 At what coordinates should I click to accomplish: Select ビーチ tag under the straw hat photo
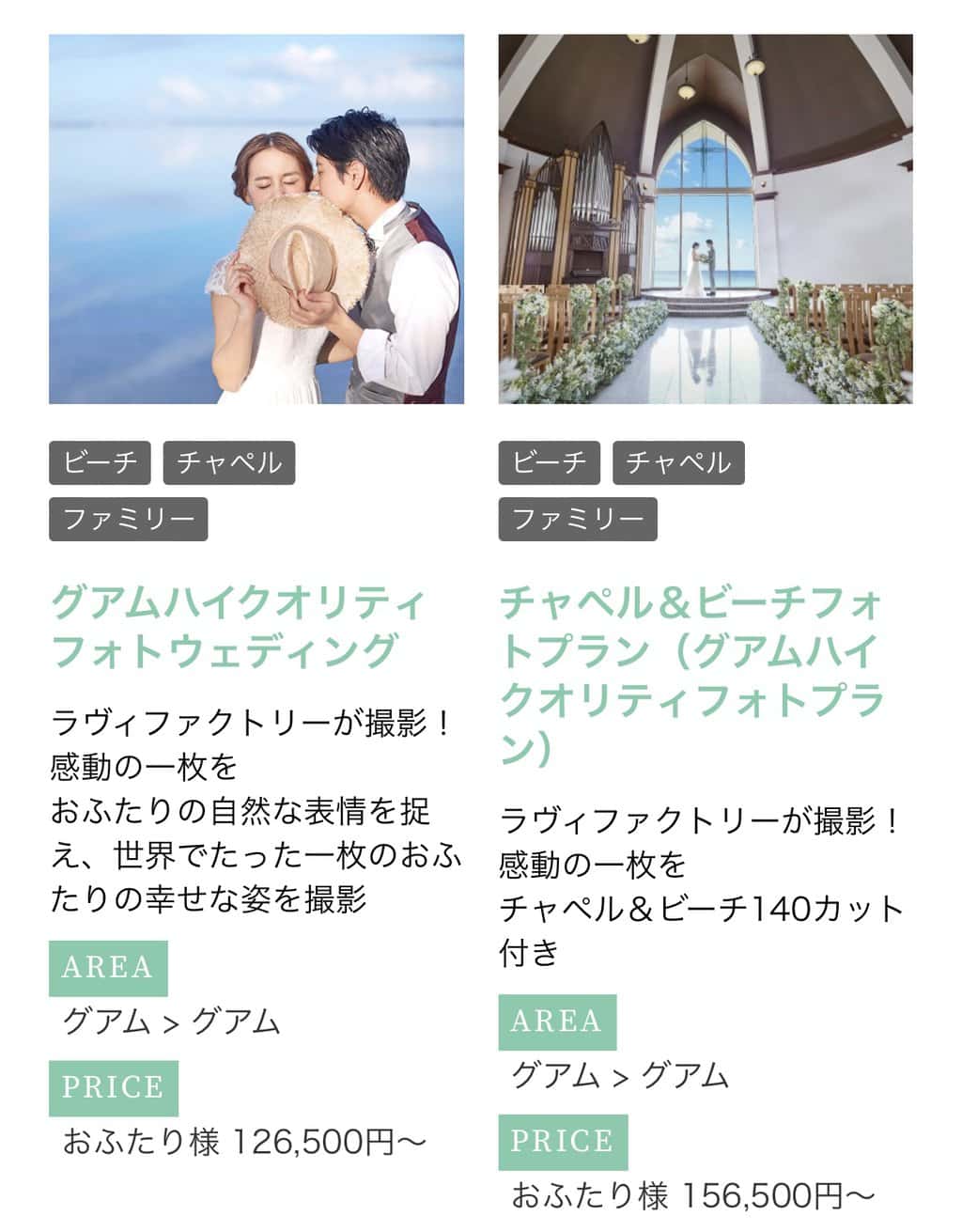[101, 462]
